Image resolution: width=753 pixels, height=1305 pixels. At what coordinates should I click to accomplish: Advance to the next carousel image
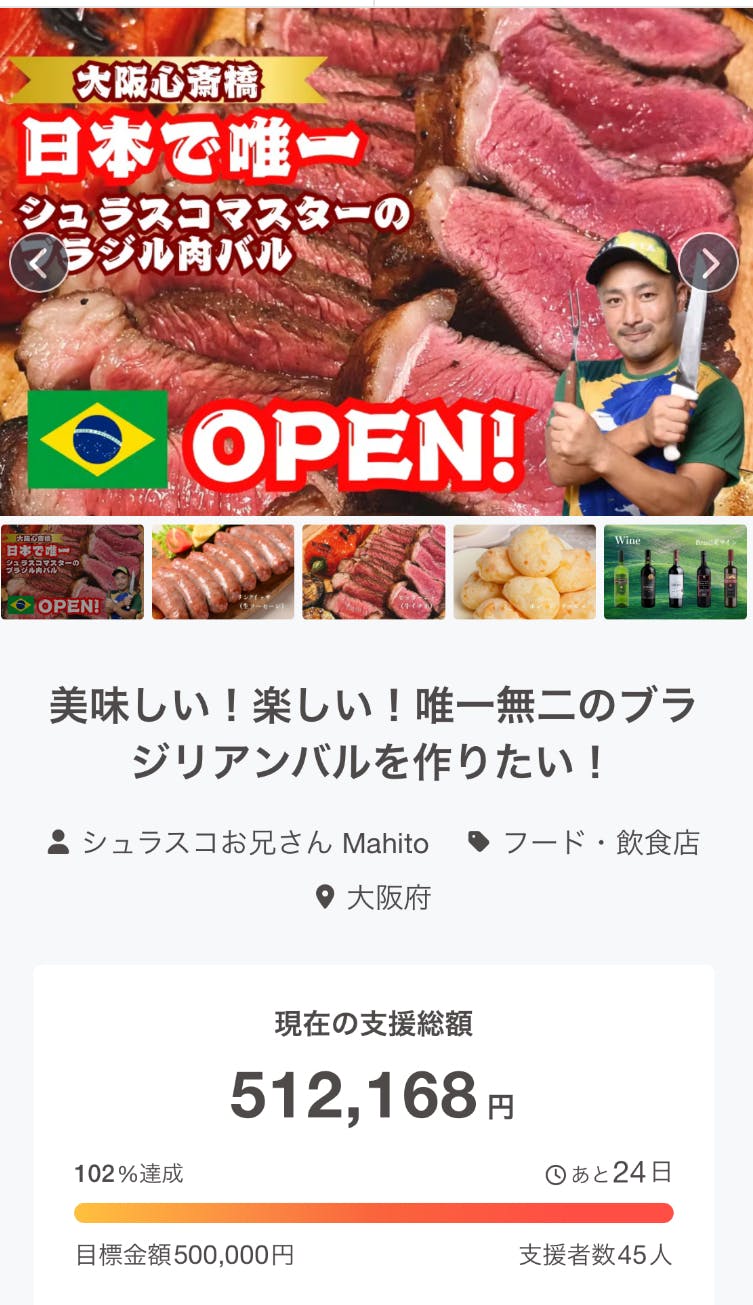click(x=708, y=263)
